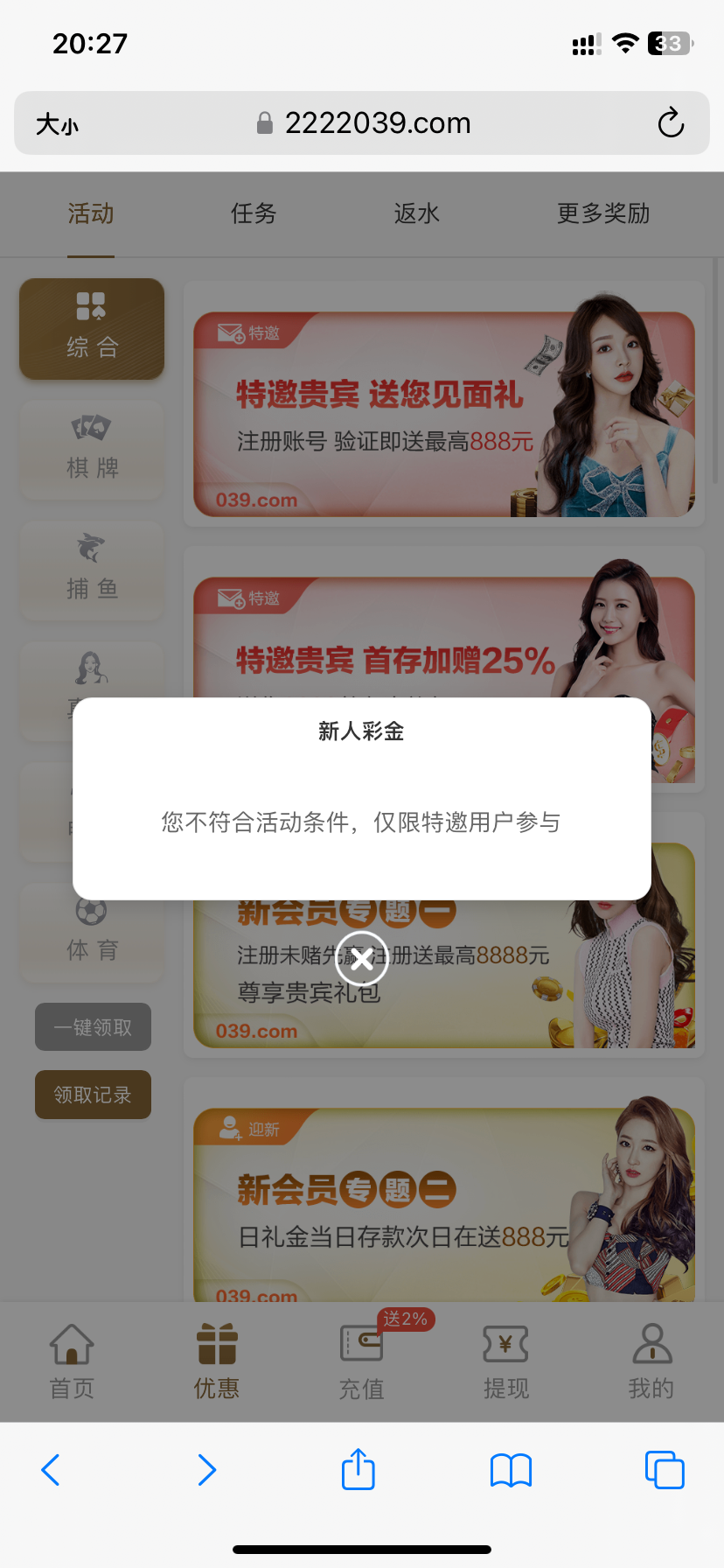Tap the address bar showing 2222039.com

click(378, 123)
